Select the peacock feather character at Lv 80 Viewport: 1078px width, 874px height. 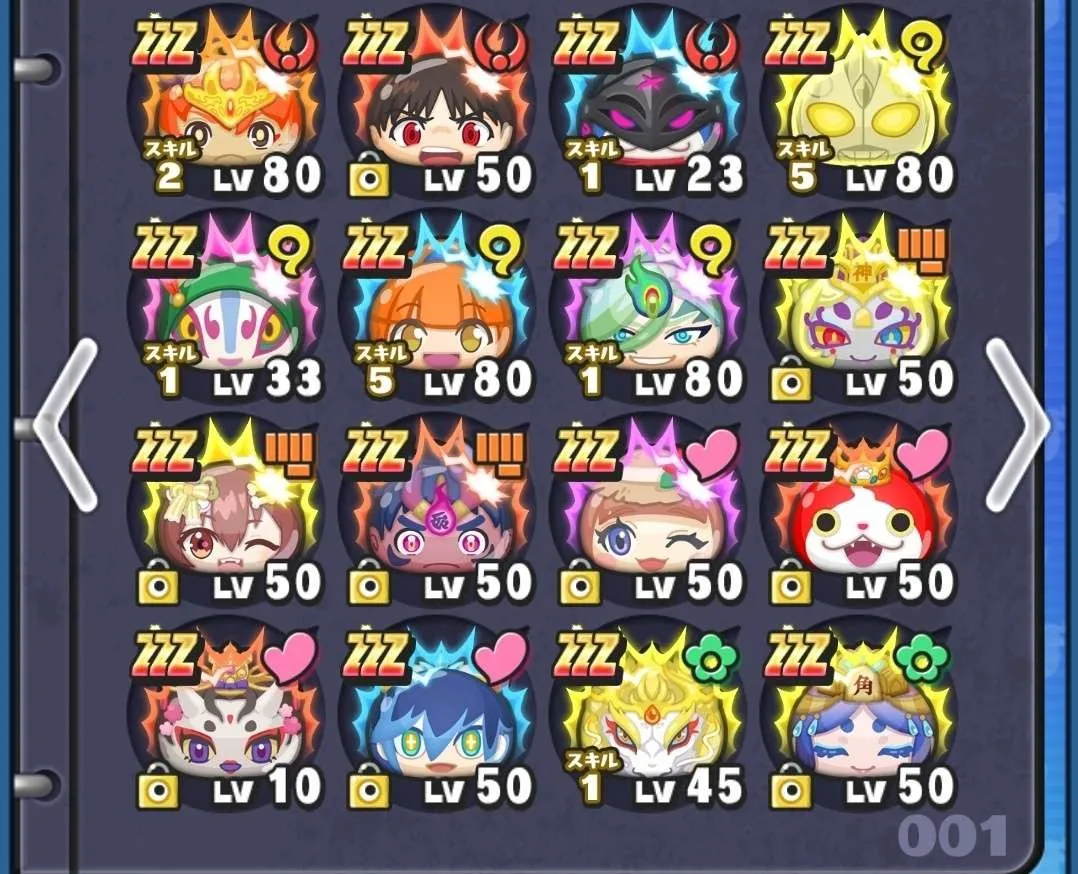click(647, 313)
